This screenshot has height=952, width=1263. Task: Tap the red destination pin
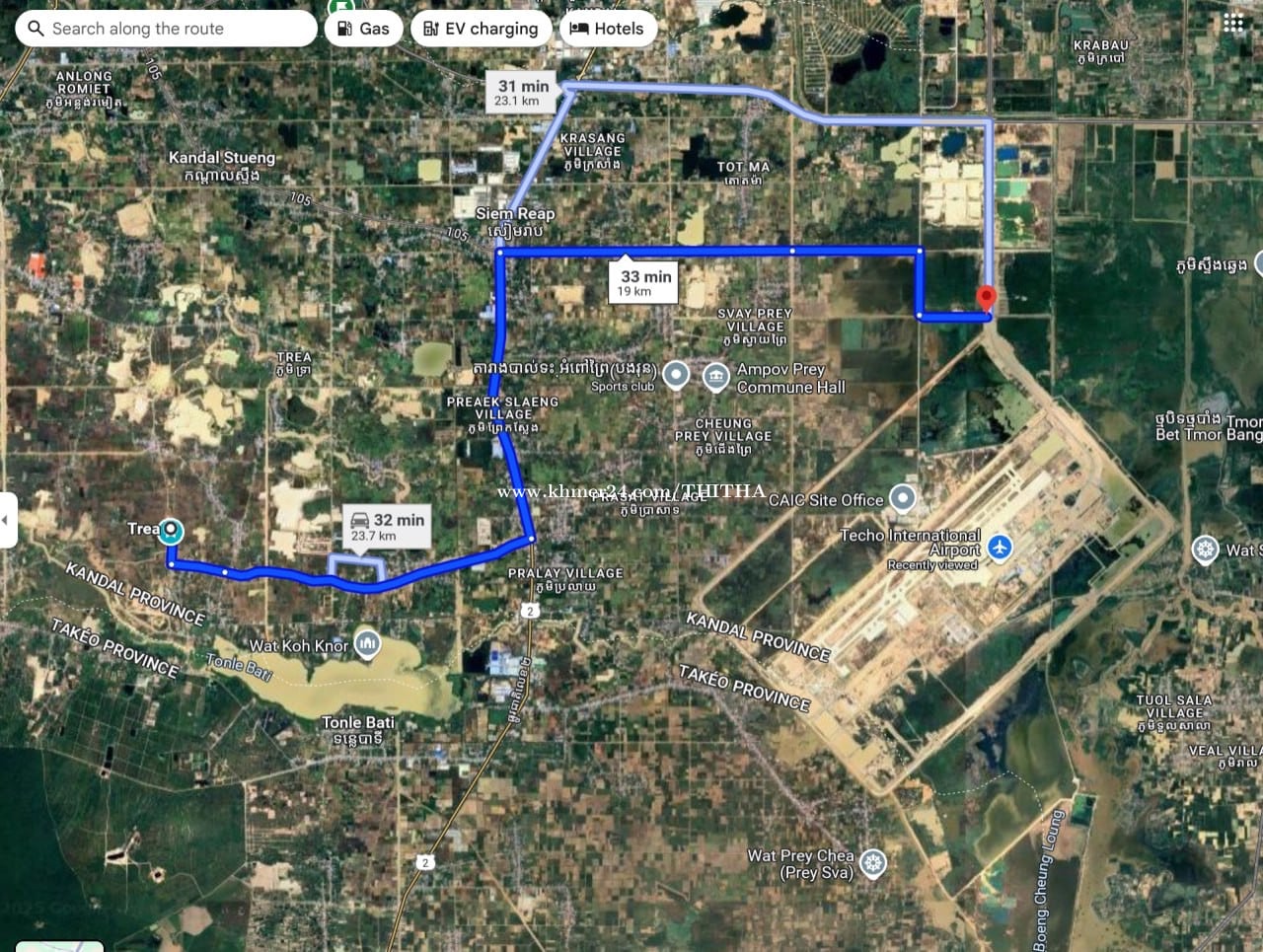(985, 299)
